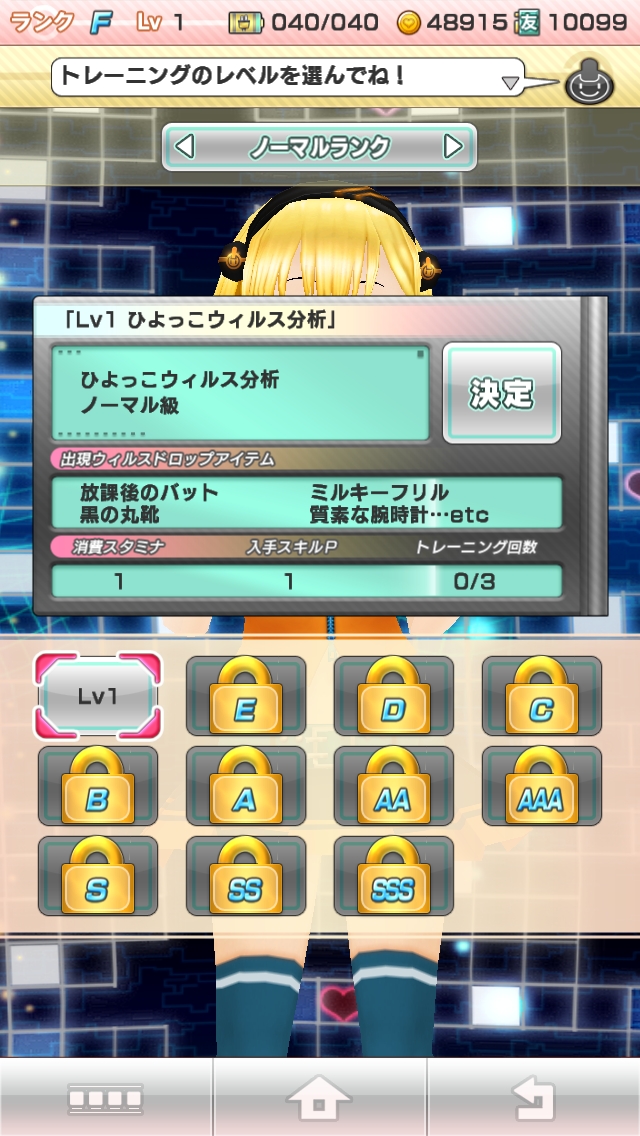Screen dimensions: 640x1136
Task: Select the Lv1 training level
Action: coord(98,696)
